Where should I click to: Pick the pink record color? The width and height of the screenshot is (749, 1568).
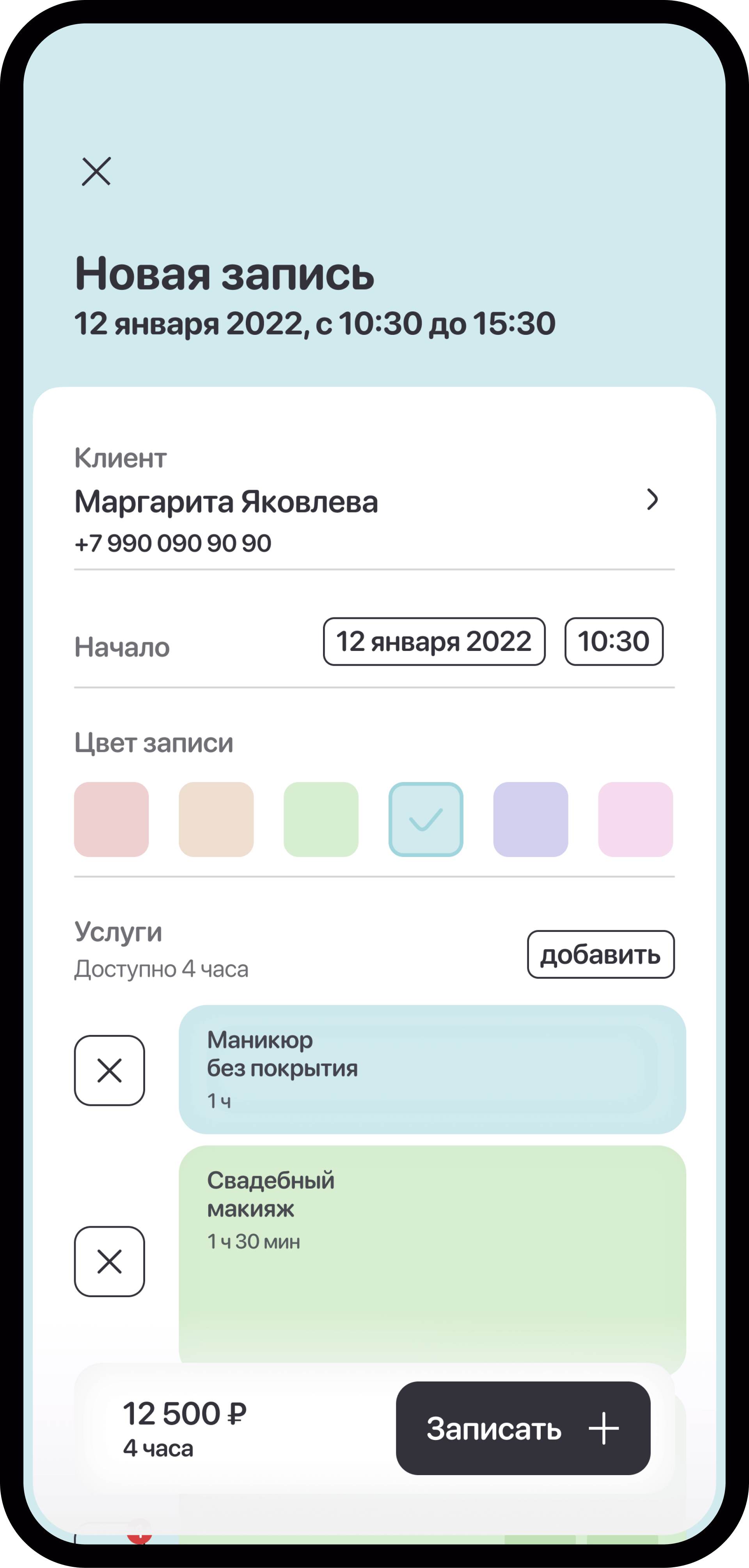(635, 819)
